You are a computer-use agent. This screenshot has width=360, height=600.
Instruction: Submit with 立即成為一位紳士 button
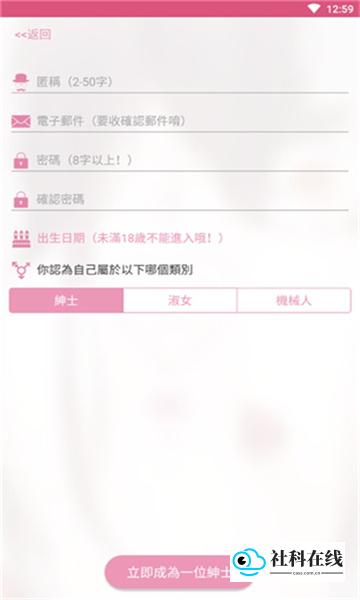pyautogui.click(x=180, y=572)
